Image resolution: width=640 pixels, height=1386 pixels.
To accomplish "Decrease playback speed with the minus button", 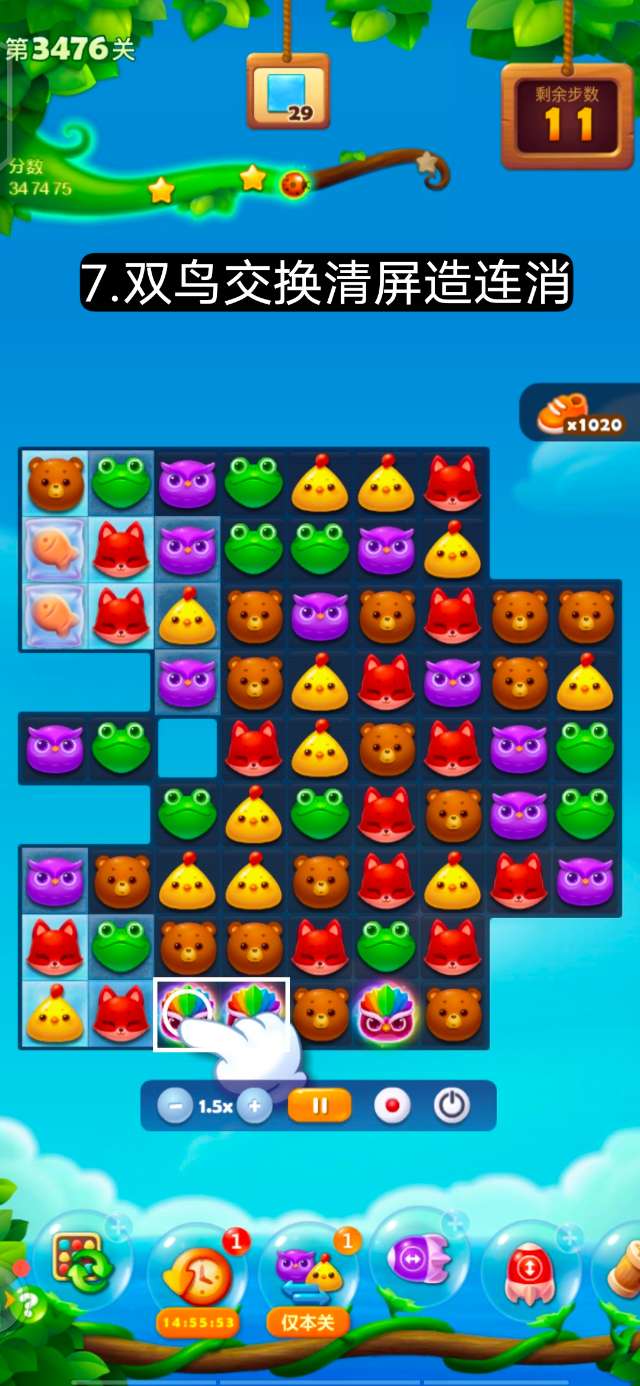I will (x=176, y=1107).
